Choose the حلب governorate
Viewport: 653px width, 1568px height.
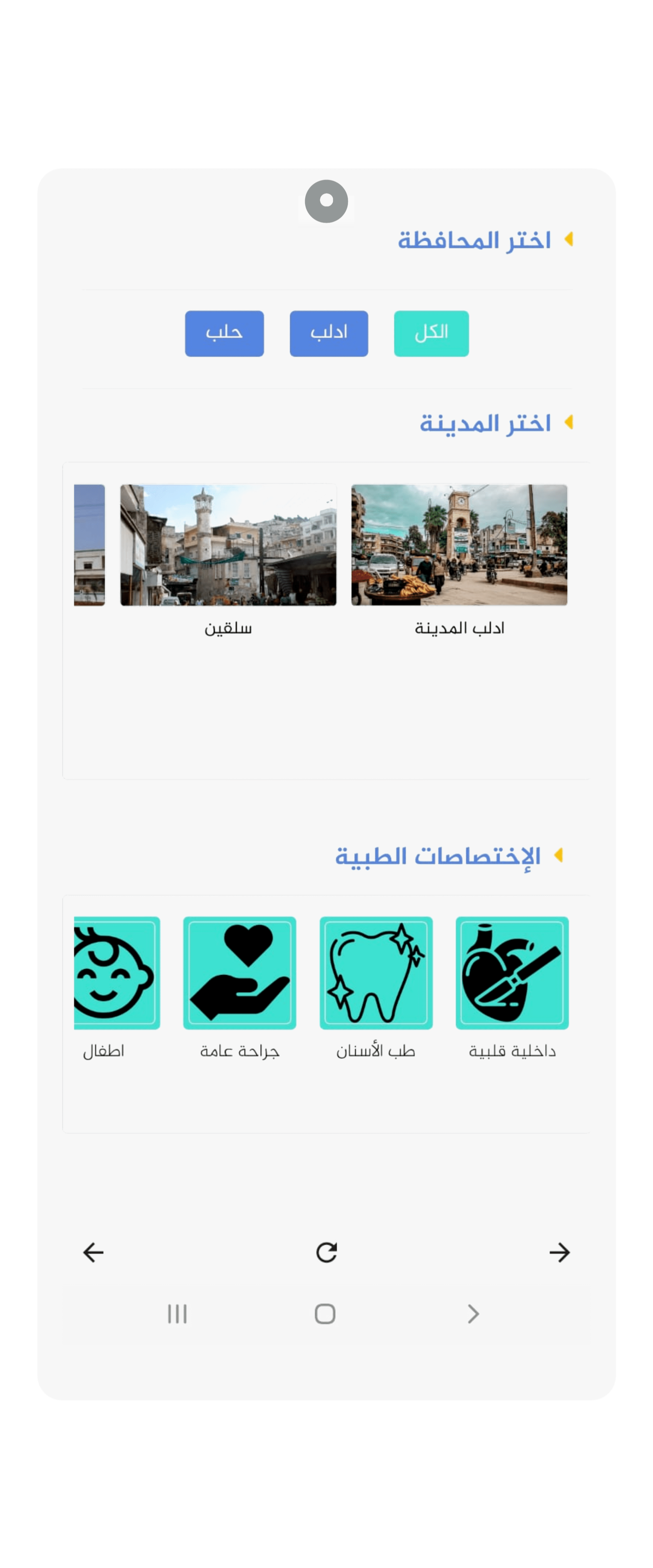(x=224, y=333)
